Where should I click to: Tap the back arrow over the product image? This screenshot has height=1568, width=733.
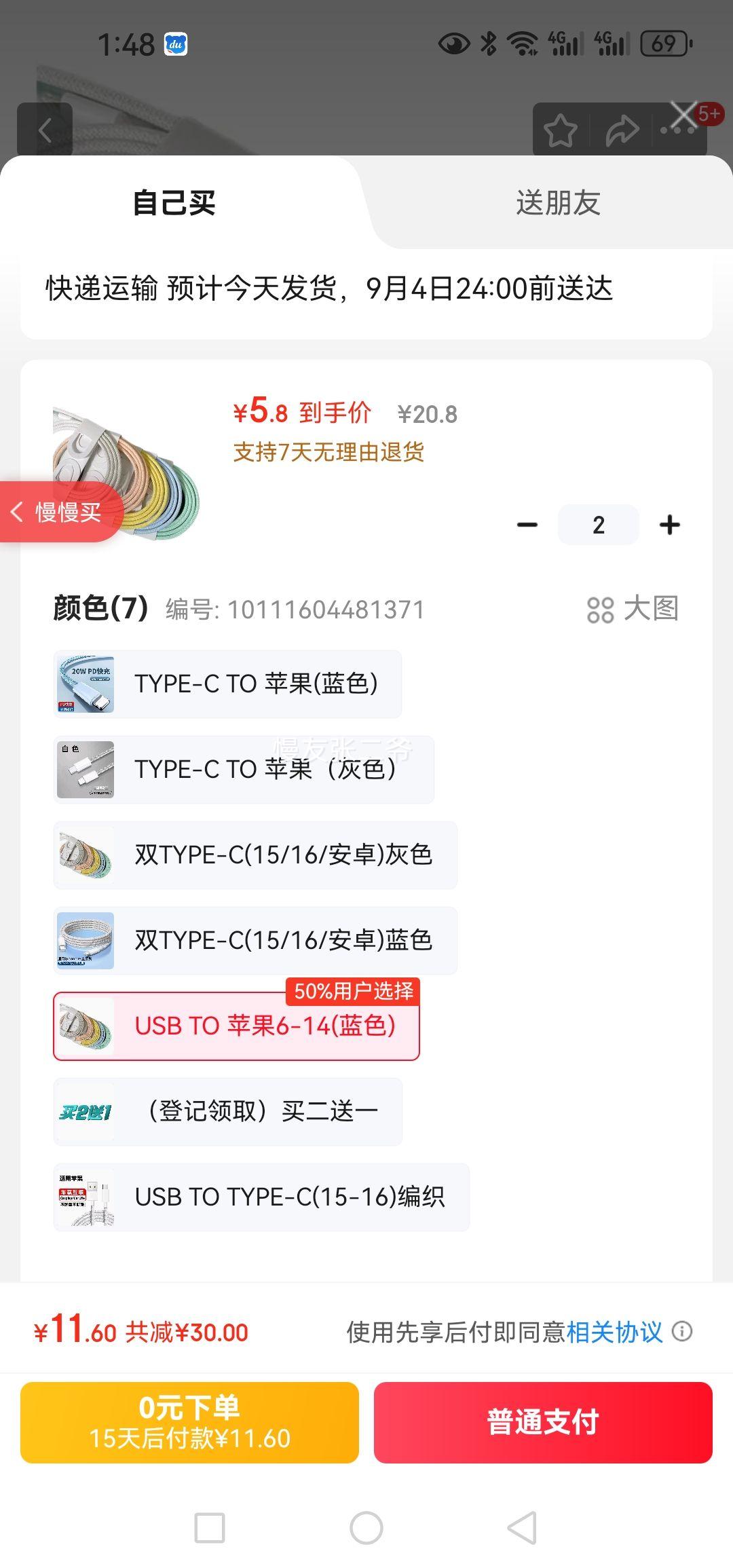(x=45, y=130)
